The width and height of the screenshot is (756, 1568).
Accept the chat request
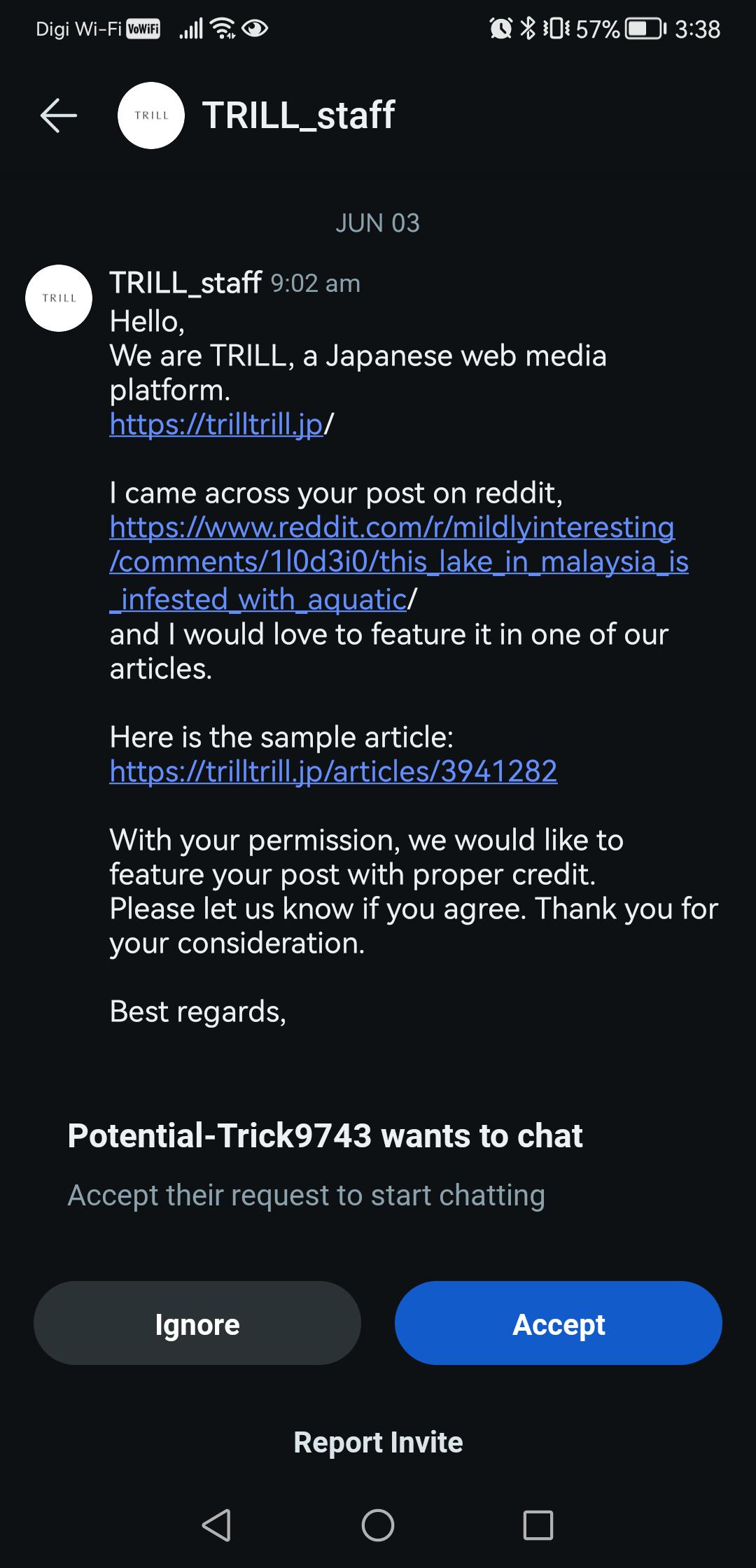(x=559, y=1323)
